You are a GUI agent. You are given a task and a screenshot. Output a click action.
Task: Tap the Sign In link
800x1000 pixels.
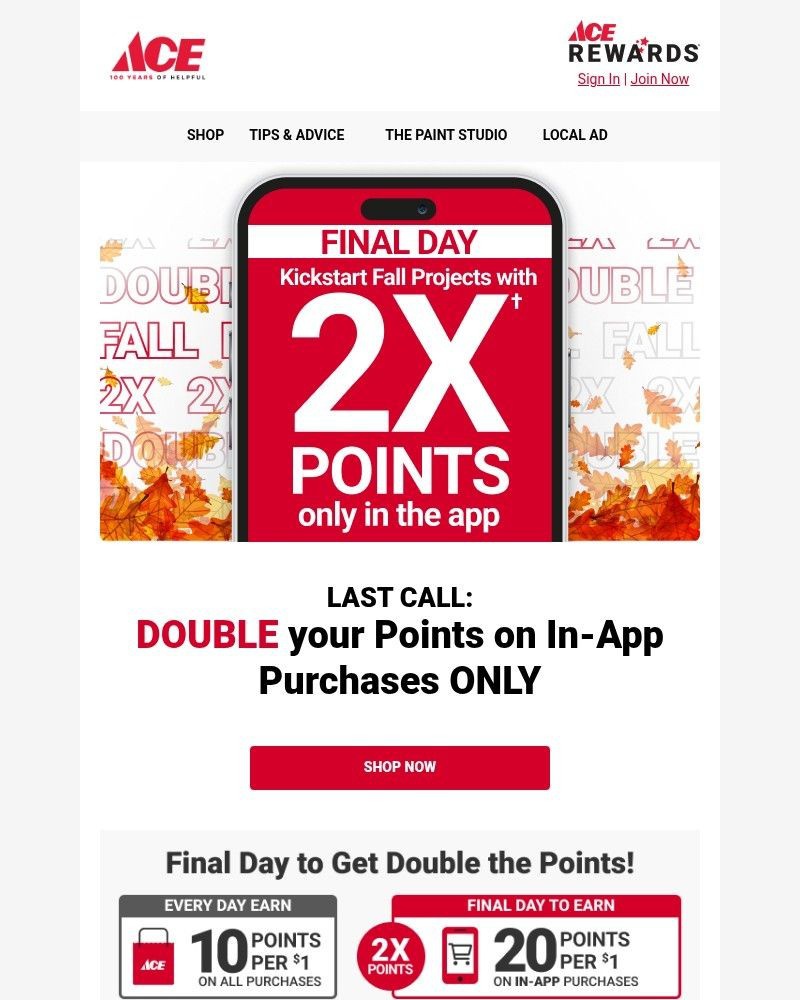[x=598, y=79]
